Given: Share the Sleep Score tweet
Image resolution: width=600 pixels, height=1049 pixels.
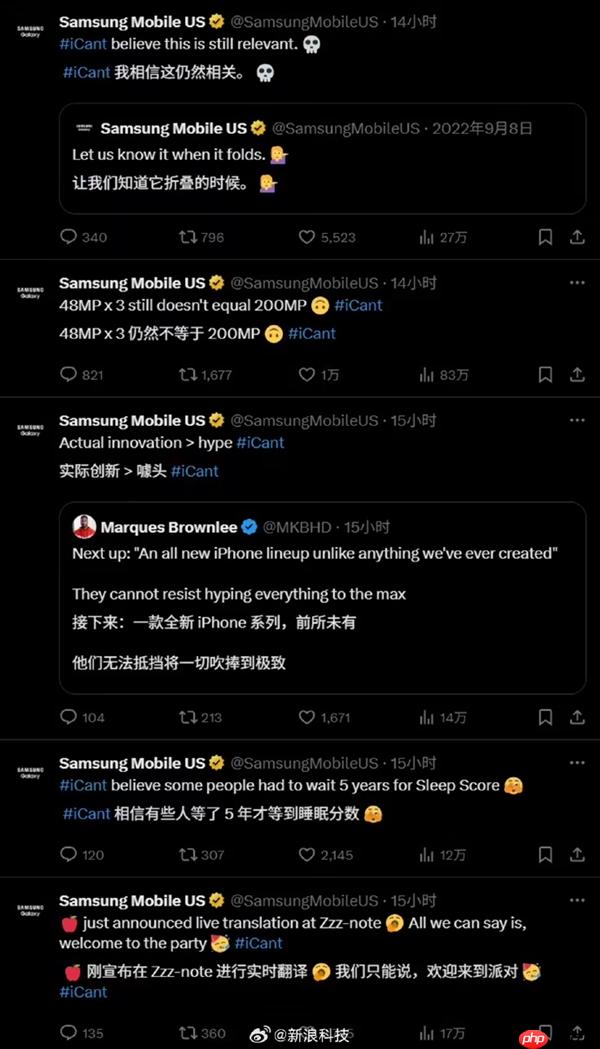Looking at the screenshot, I should pyautogui.click(x=577, y=854).
